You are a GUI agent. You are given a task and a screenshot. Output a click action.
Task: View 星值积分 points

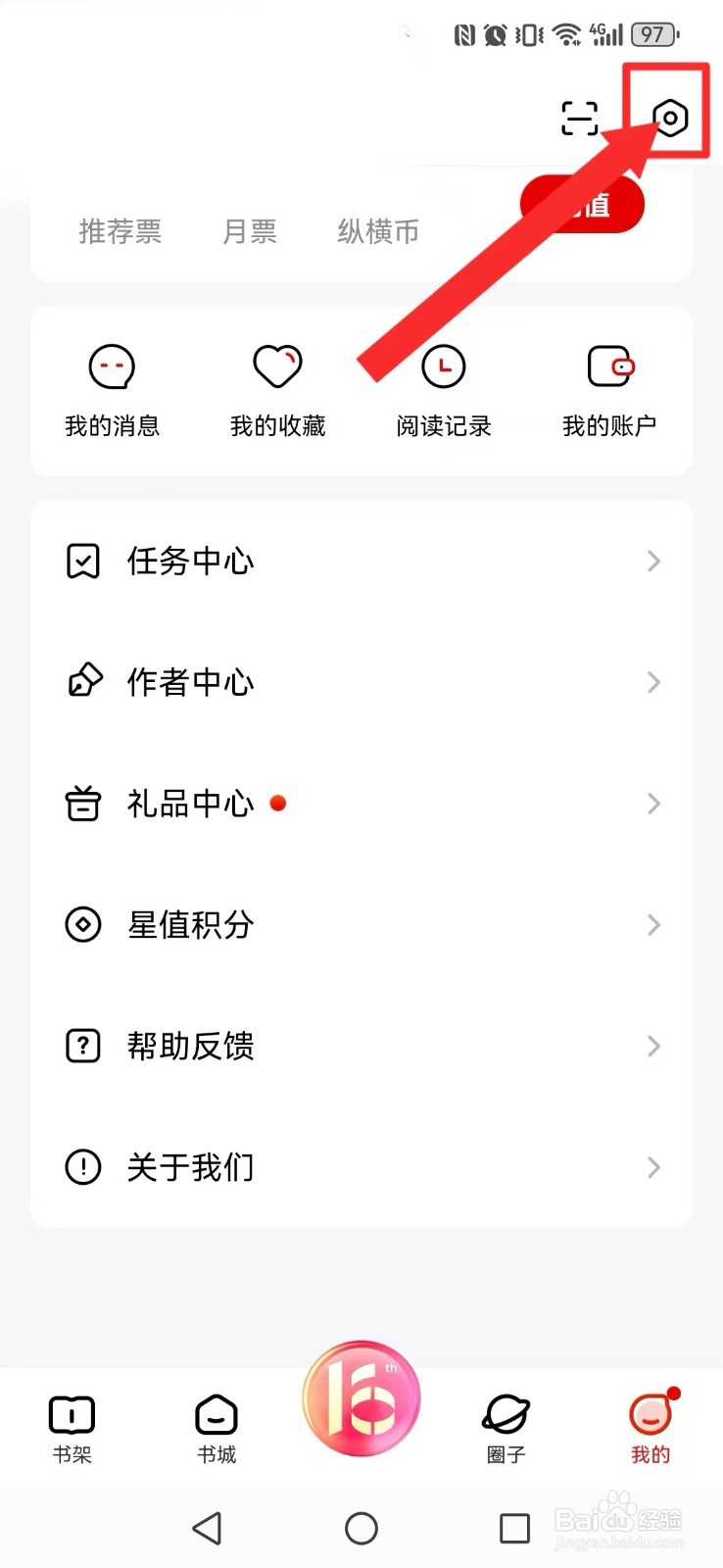coord(361,925)
